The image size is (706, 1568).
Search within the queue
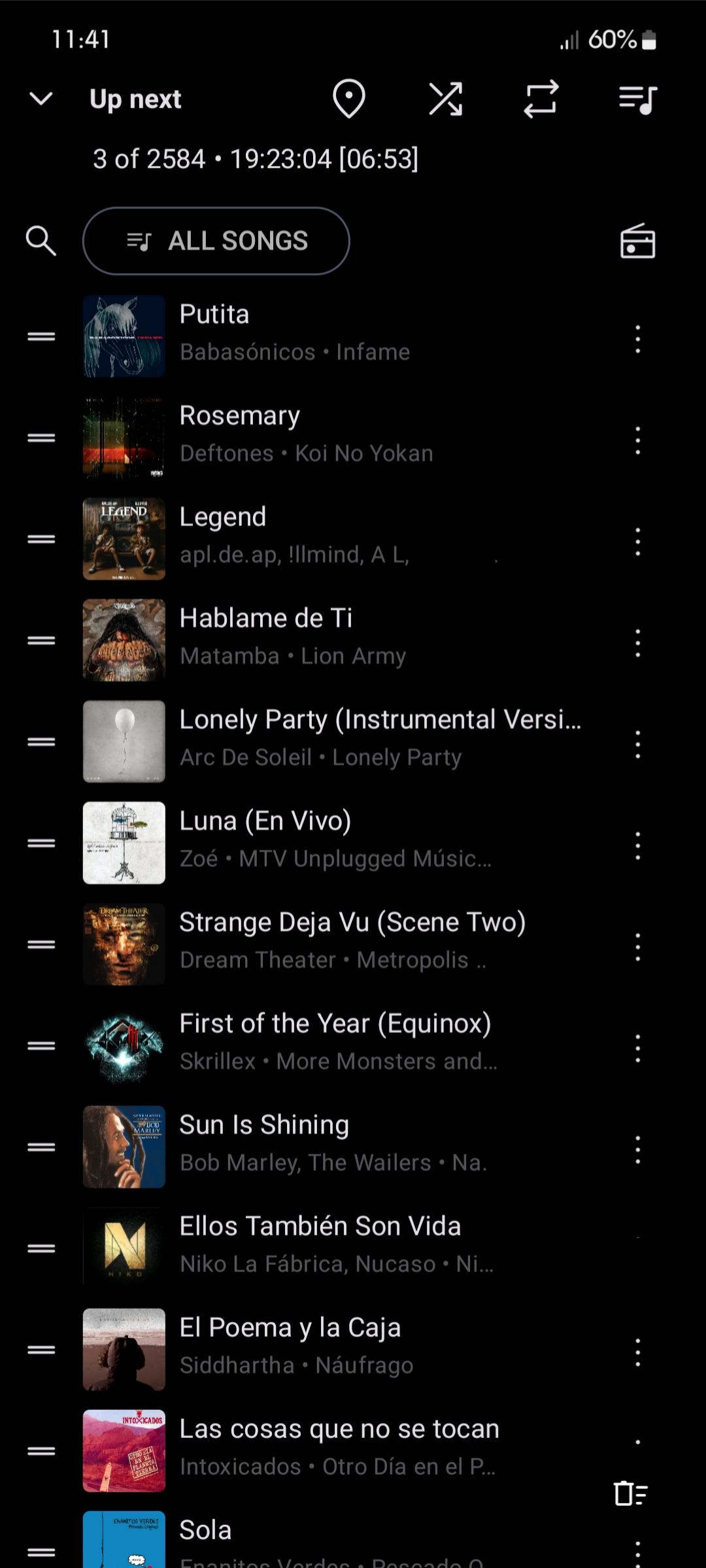[41, 241]
